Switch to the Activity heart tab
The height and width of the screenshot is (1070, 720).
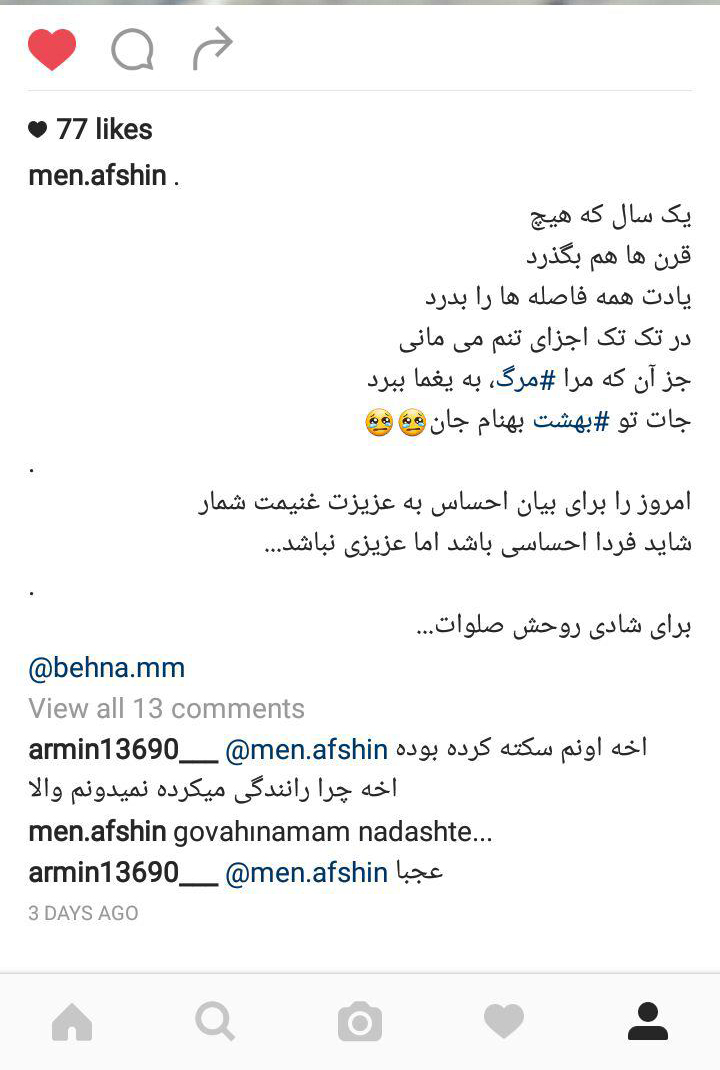coord(503,1022)
